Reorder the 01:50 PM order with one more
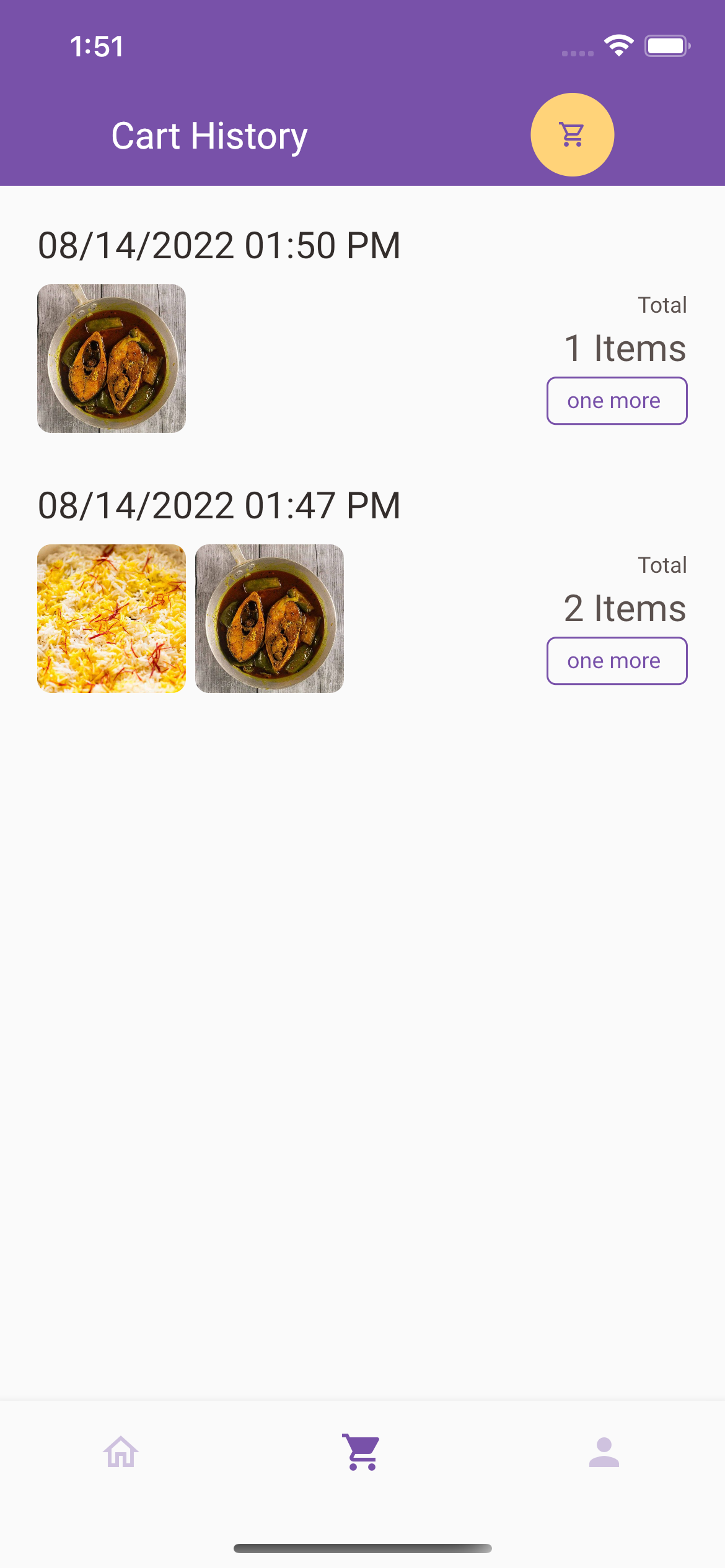Viewport: 725px width, 1568px height. 617,401
